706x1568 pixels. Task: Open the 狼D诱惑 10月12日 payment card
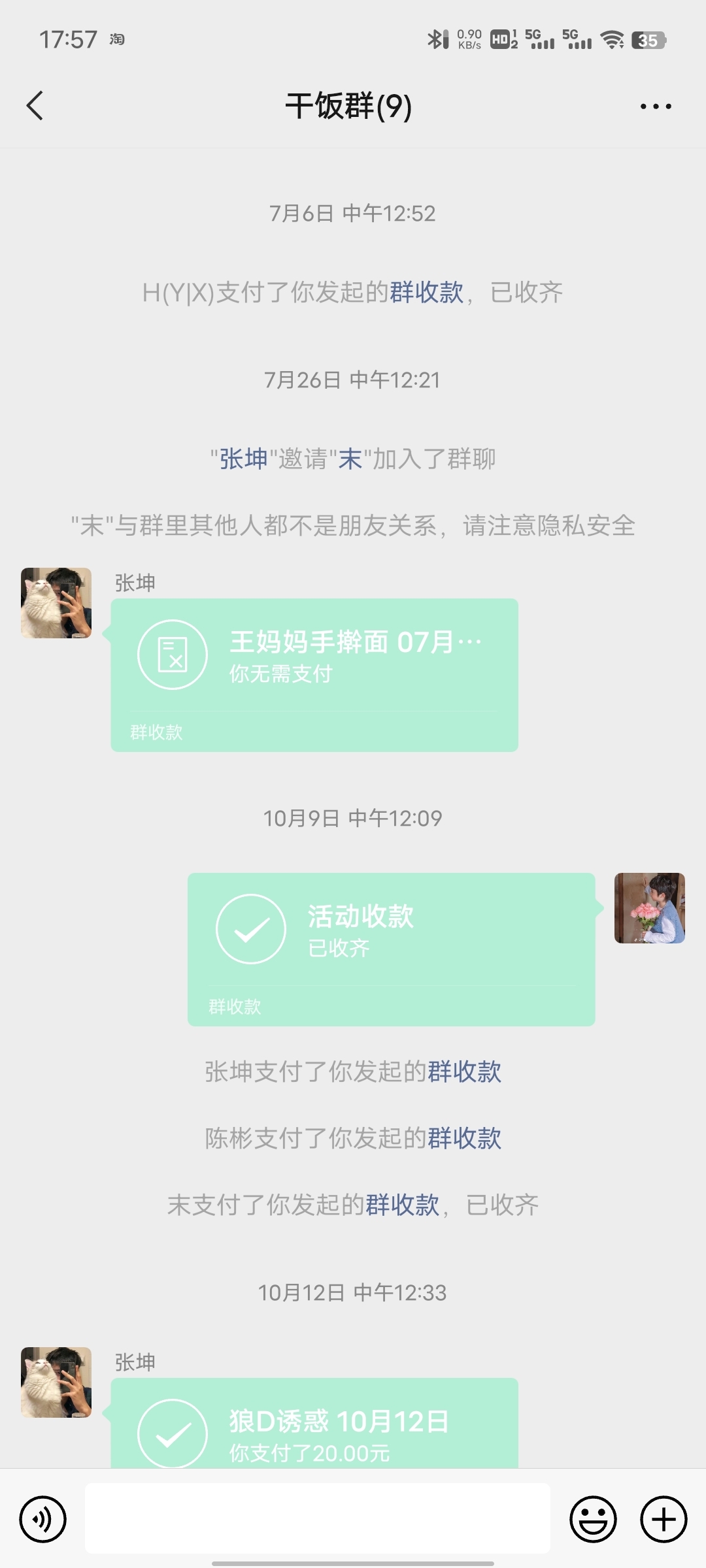pyautogui.click(x=314, y=1431)
